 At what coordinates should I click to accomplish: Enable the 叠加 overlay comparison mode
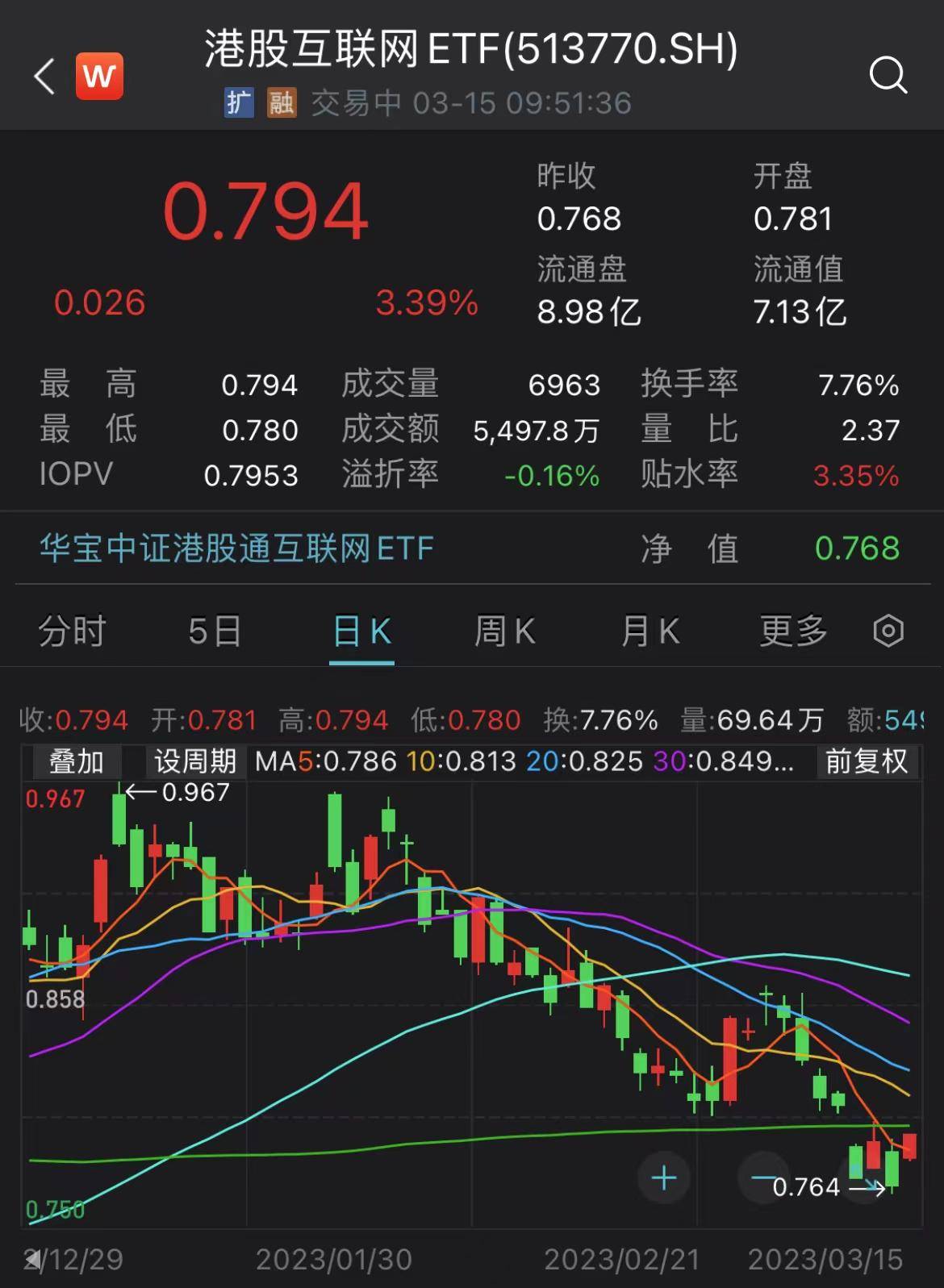click(75, 761)
